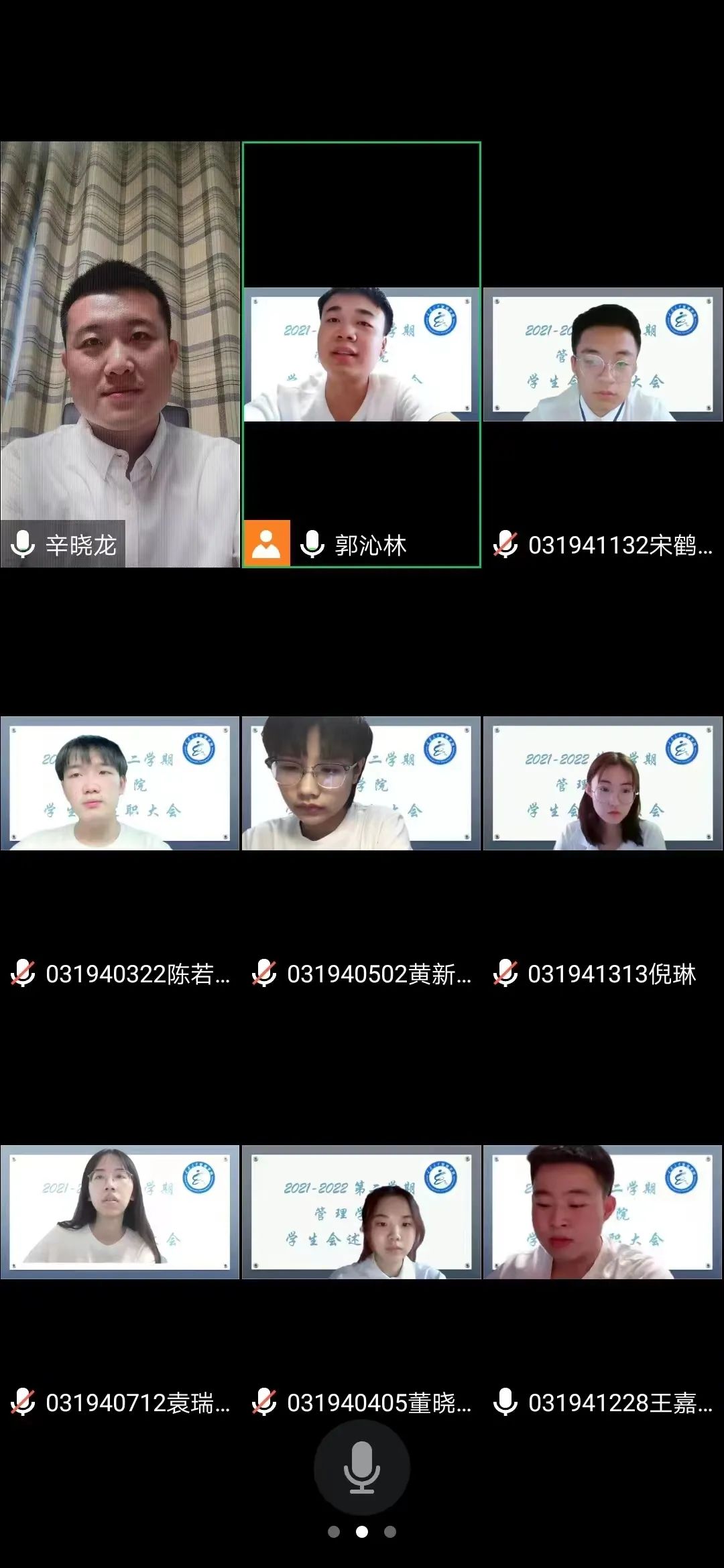Screen dimensions: 724x1568
Task: Open the 031940712袁瑞 video tile
Action: point(120,1212)
